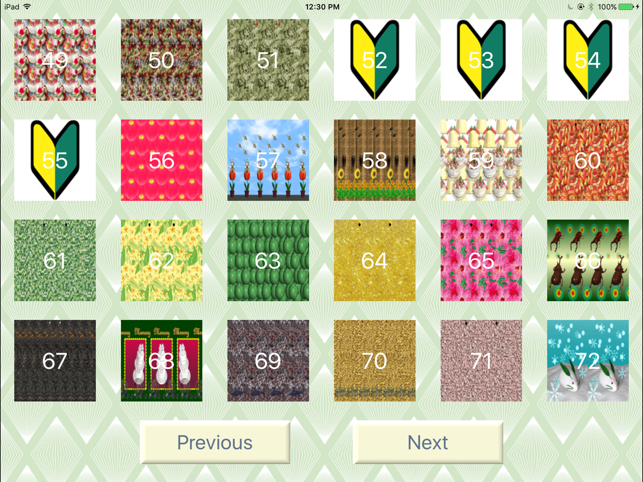
Task: Choose the golden tile 64
Action: pos(374,260)
